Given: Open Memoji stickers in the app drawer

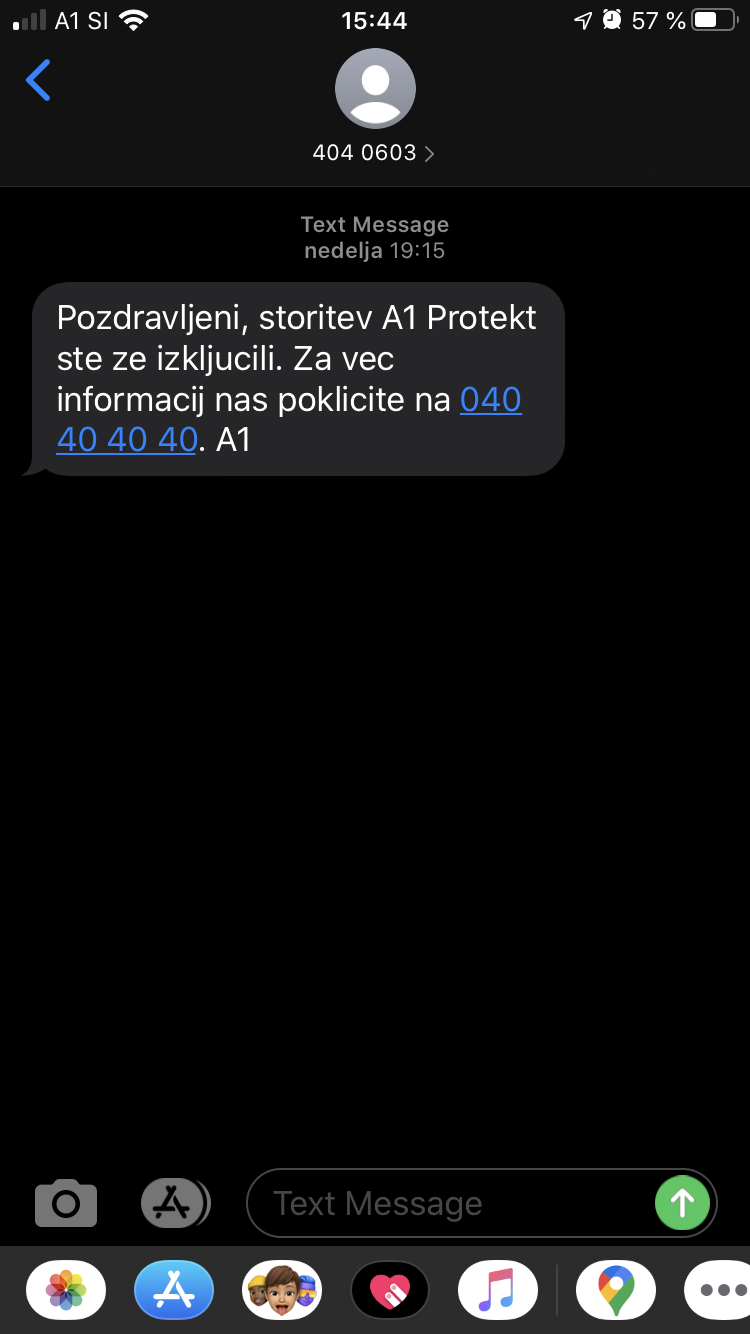Looking at the screenshot, I should point(282,1290).
